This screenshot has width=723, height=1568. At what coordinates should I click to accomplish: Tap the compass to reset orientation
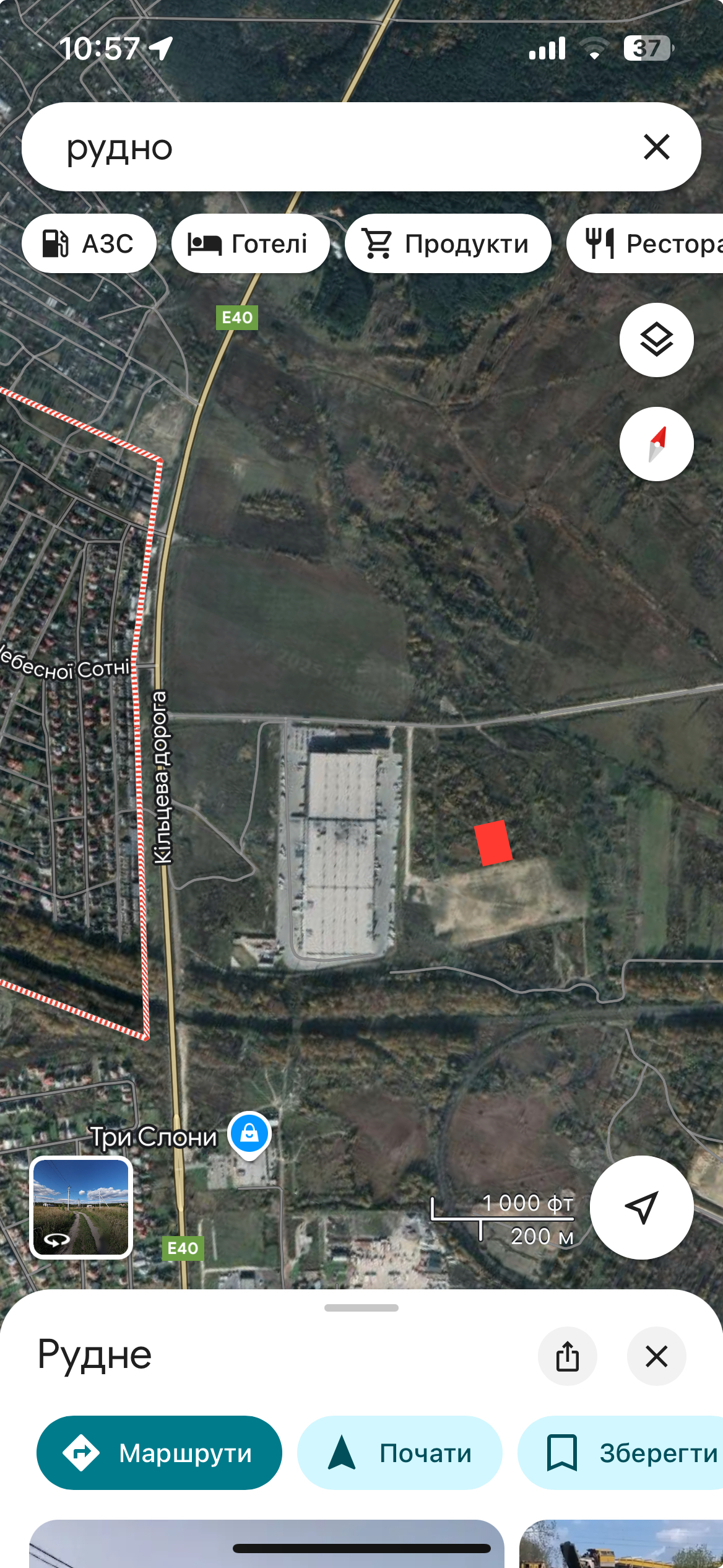click(x=656, y=444)
